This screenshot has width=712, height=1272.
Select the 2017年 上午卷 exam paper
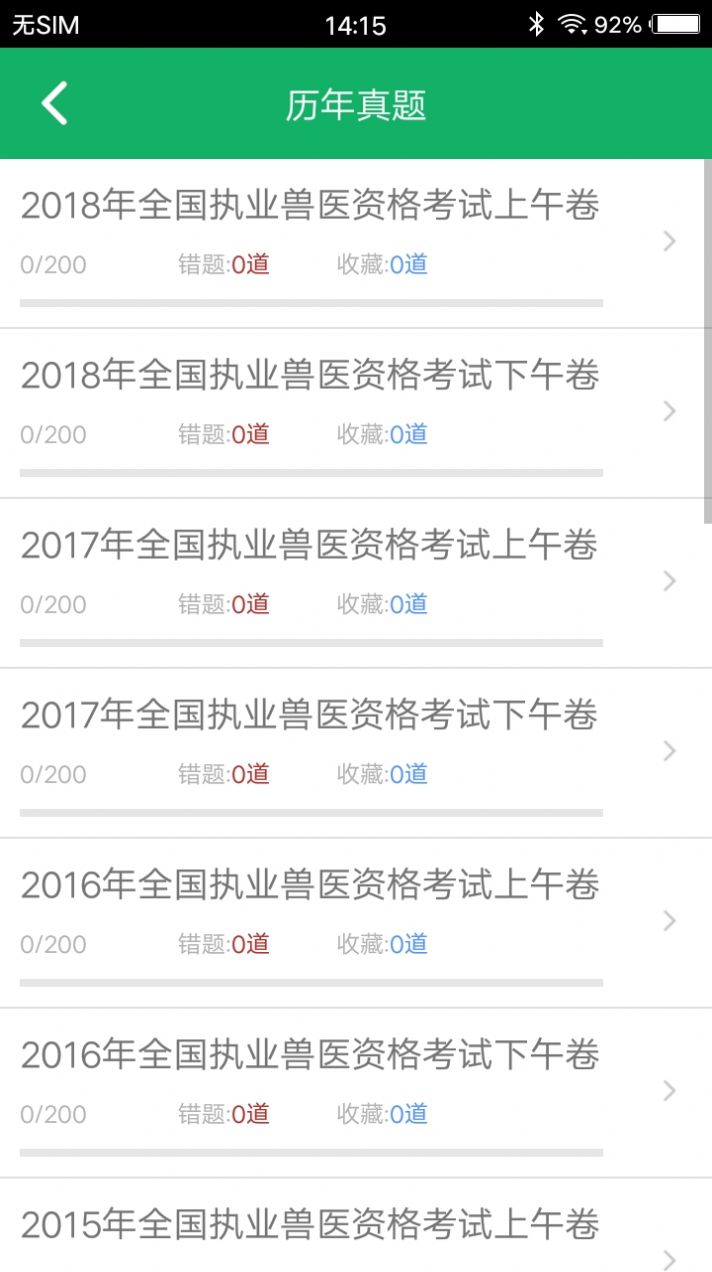[310, 546]
